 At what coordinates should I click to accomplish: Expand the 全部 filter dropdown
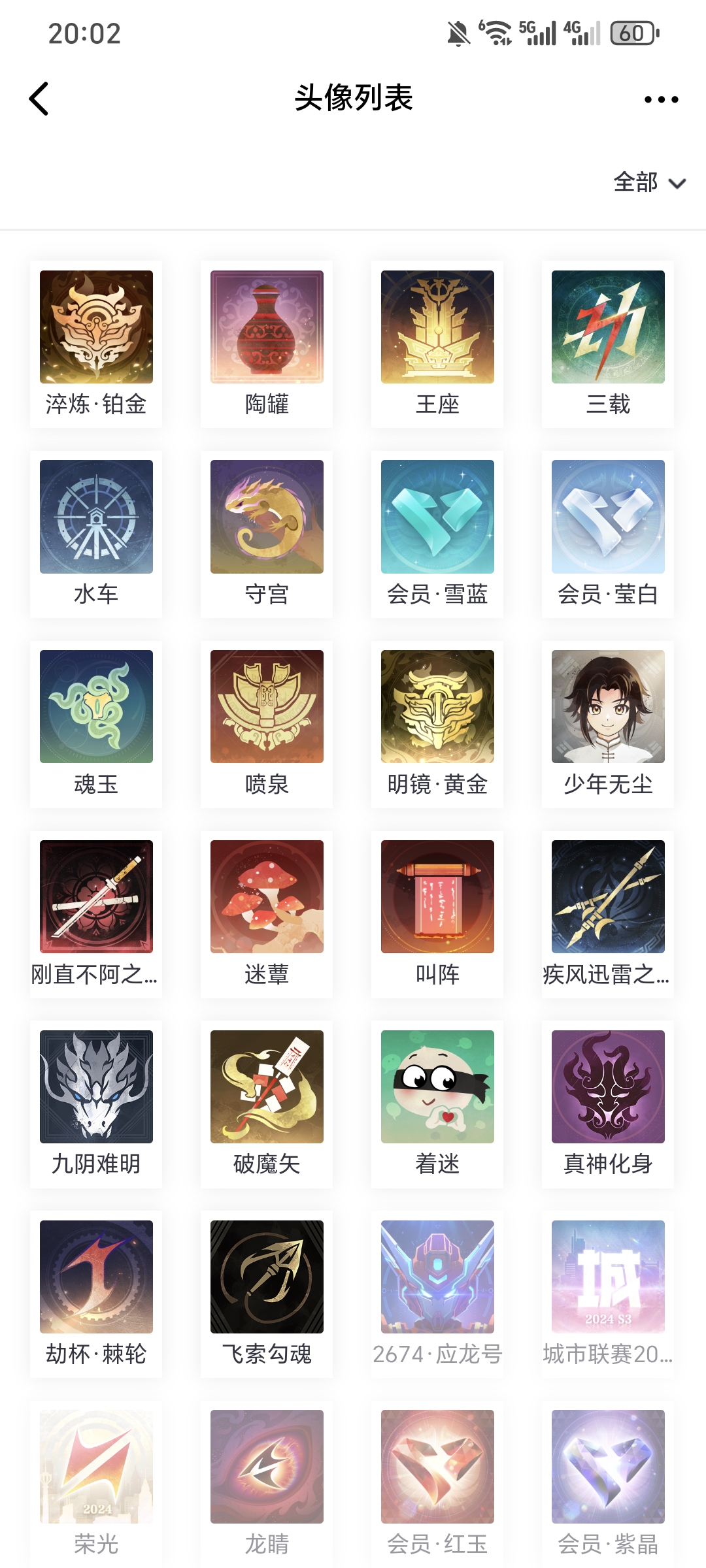[649, 182]
